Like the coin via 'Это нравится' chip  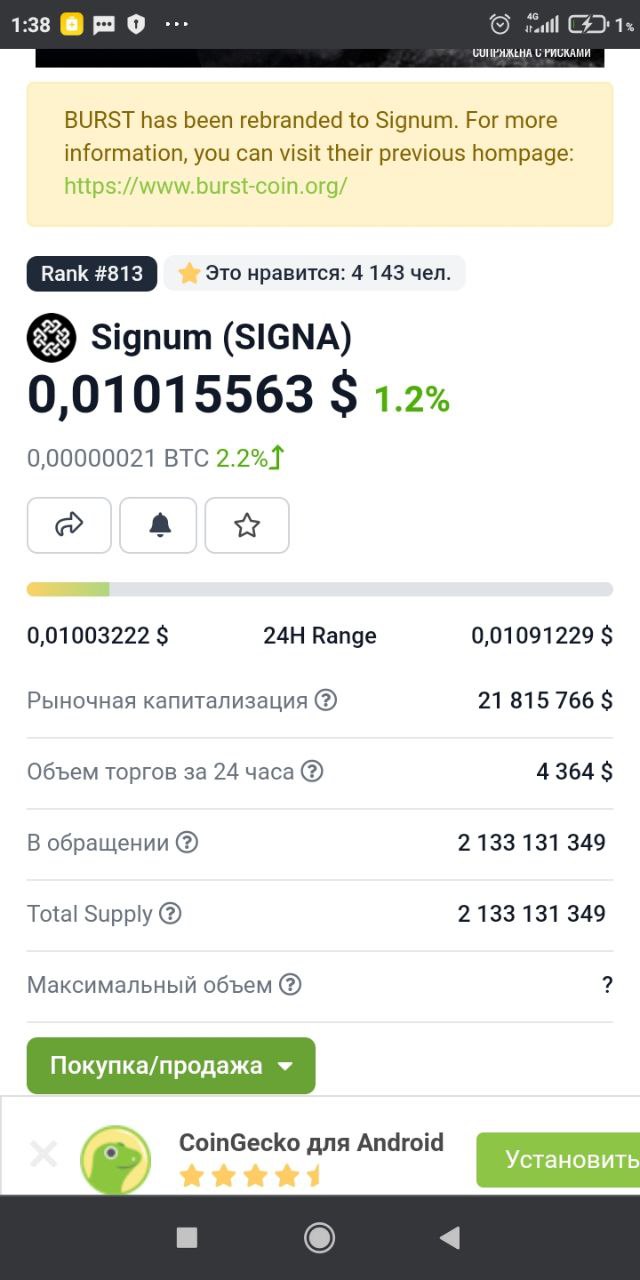click(314, 272)
